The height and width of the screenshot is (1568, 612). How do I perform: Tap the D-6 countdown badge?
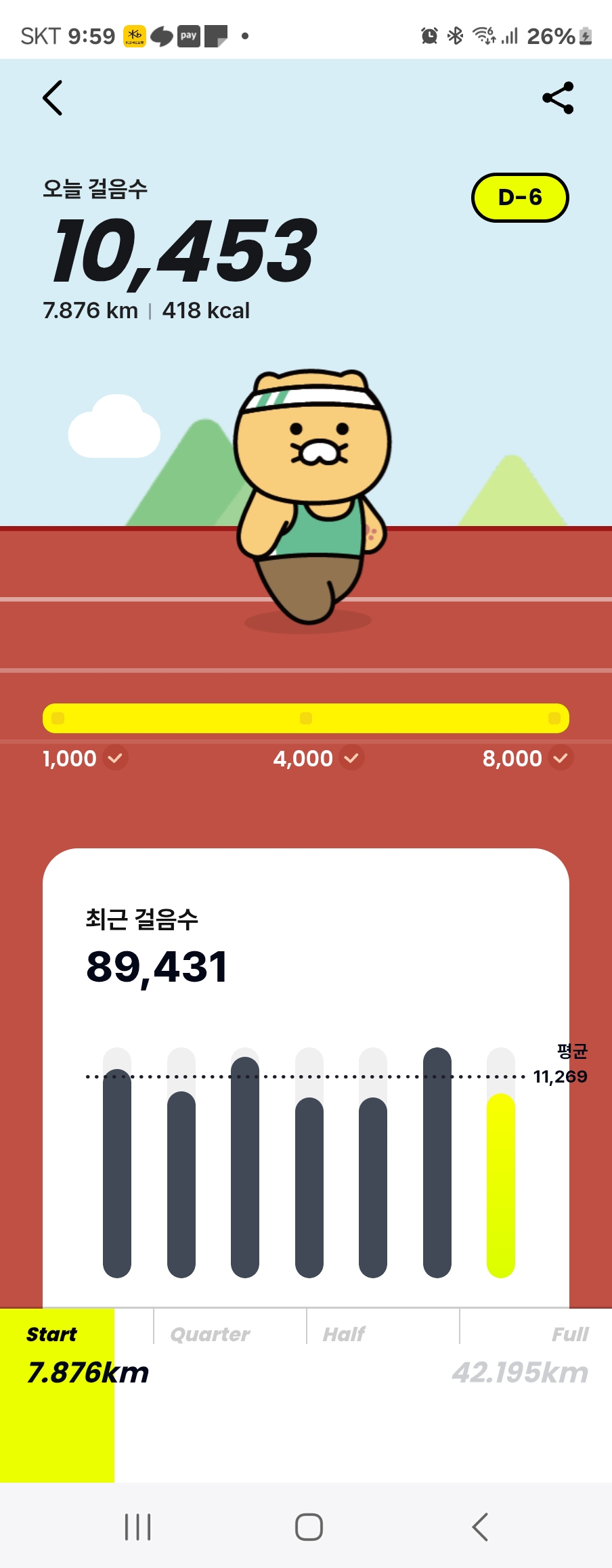click(x=520, y=198)
